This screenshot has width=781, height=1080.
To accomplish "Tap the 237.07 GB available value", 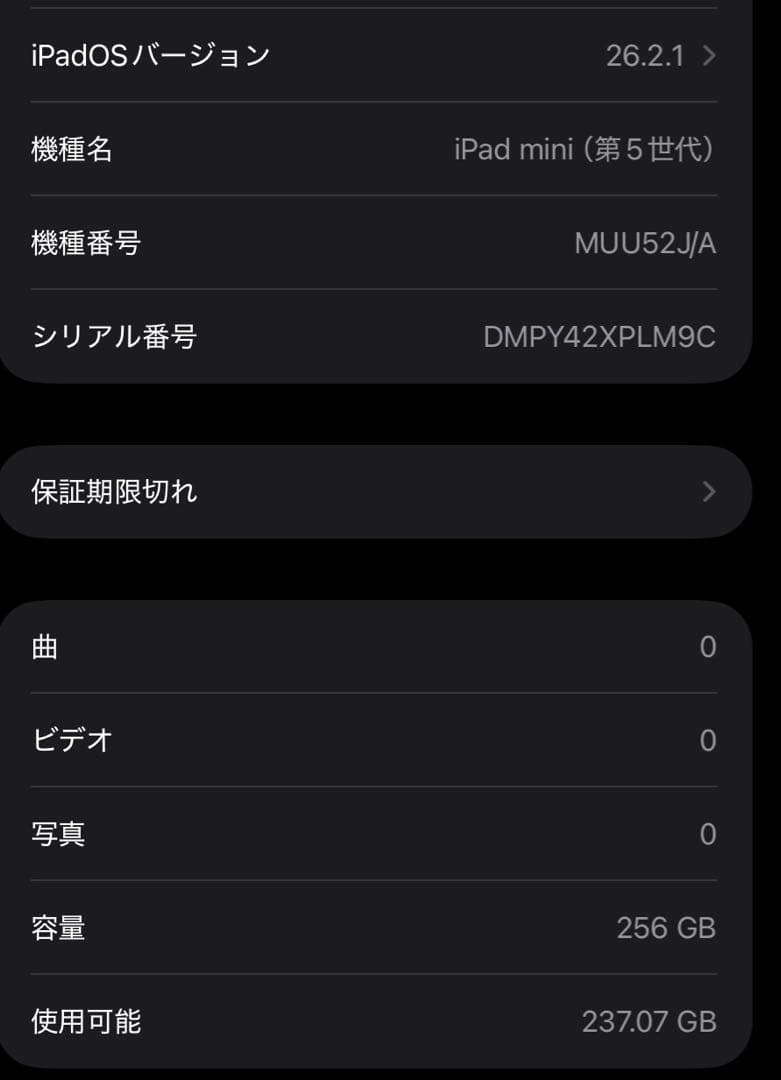I will point(651,1021).
